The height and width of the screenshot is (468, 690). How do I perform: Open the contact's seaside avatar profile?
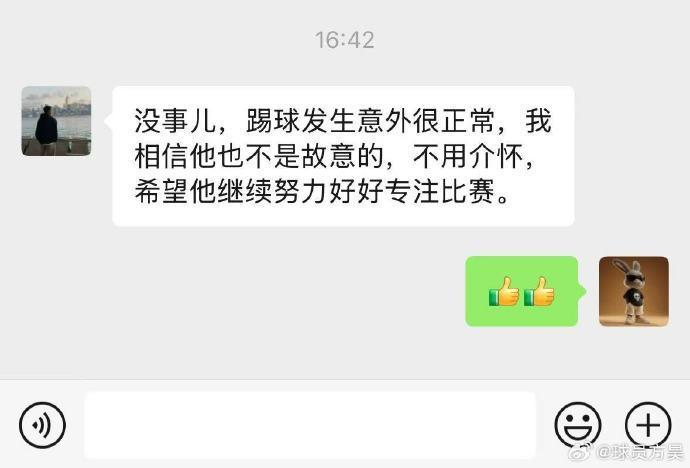pyautogui.click(x=56, y=121)
